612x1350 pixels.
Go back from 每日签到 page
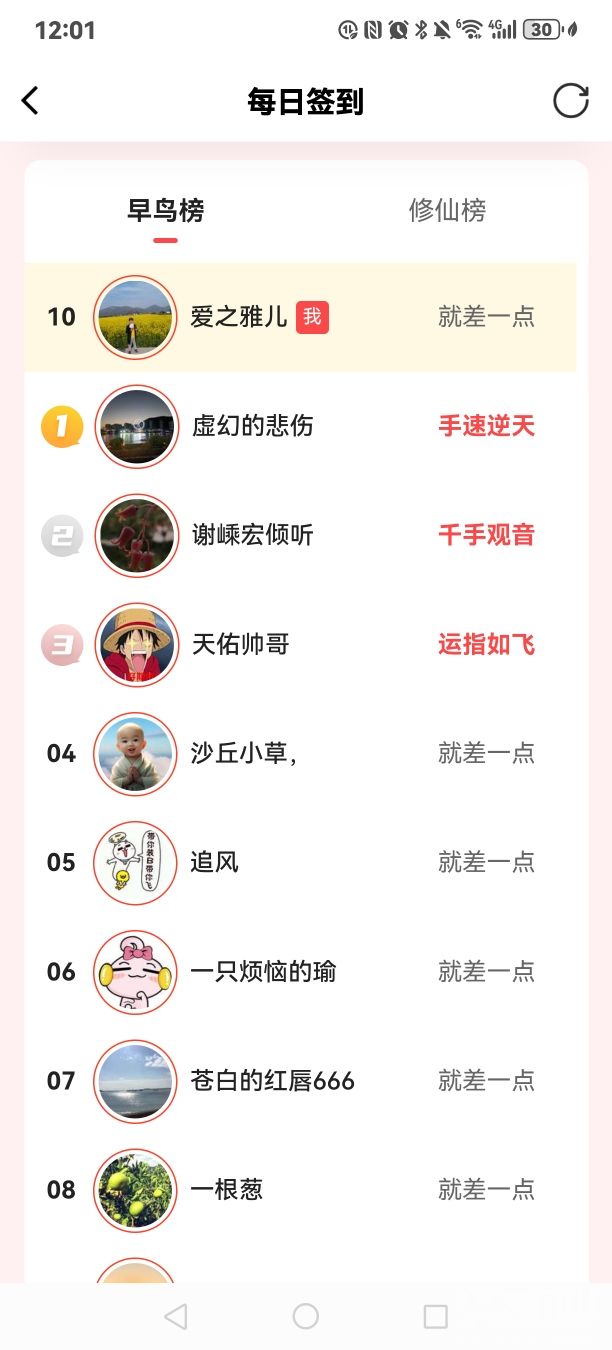pyautogui.click(x=30, y=101)
